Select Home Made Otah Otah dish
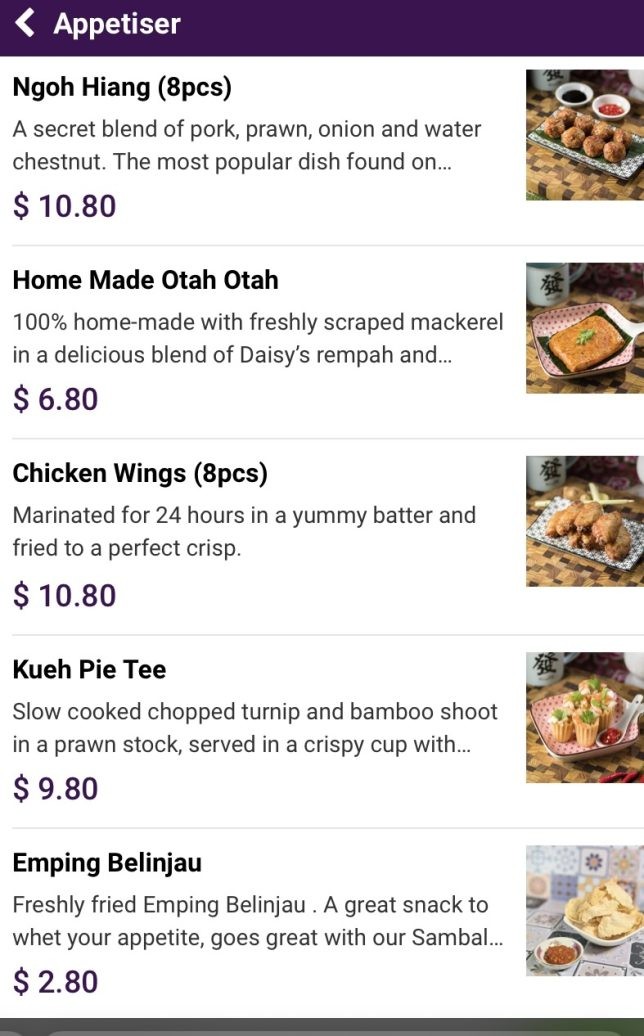 145,280
